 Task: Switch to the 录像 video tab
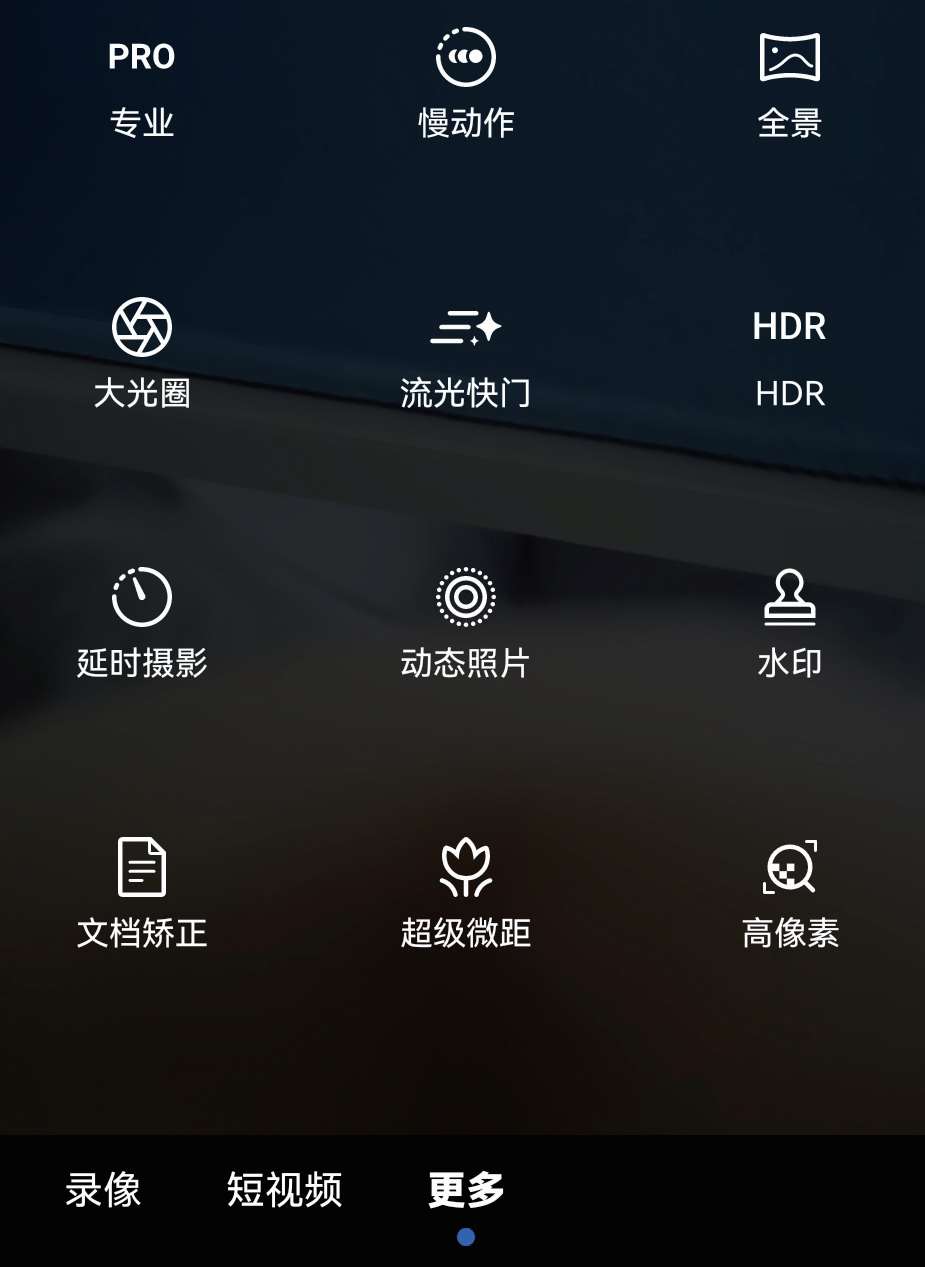[x=103, y=1190]
